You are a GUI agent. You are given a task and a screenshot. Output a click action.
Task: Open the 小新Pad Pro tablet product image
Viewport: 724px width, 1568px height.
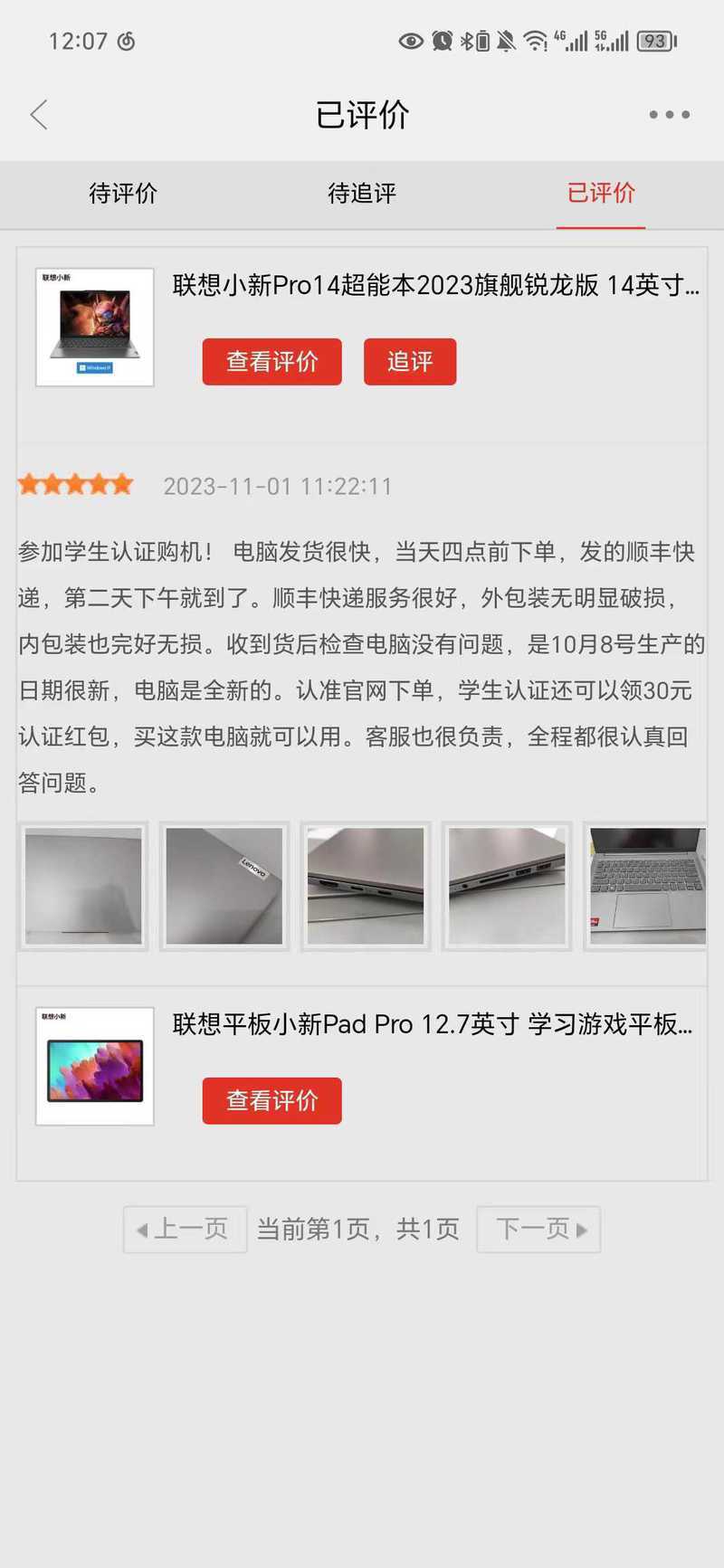tap(95, 1067)
